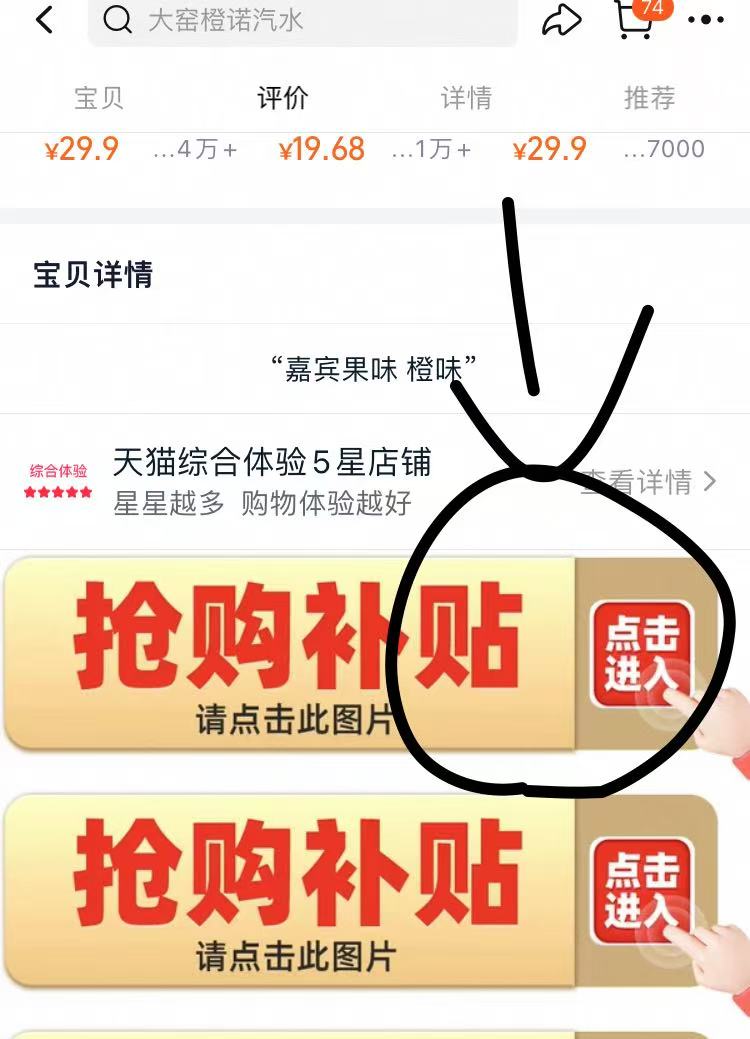750x1039 pixels.
Task: Share this product
Action: tap(561, 20)
